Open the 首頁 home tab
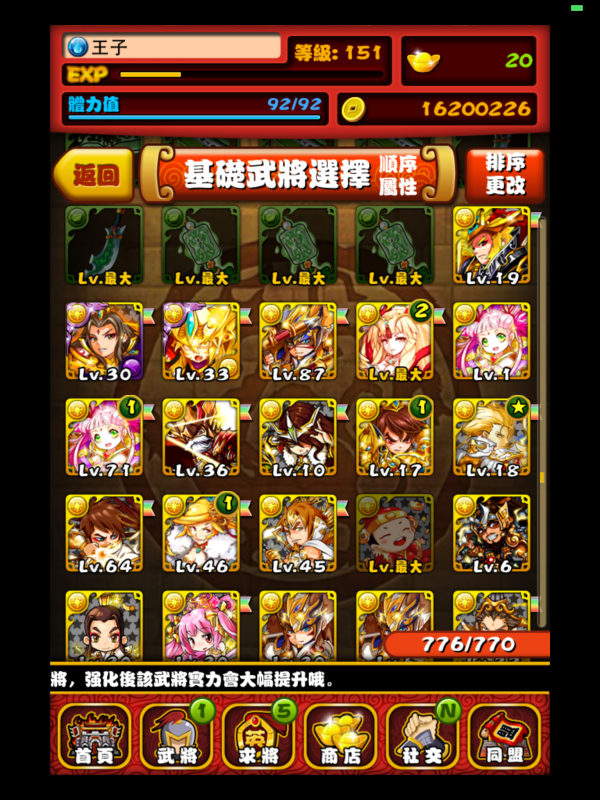600x800 pixels. tap(95, 736)
